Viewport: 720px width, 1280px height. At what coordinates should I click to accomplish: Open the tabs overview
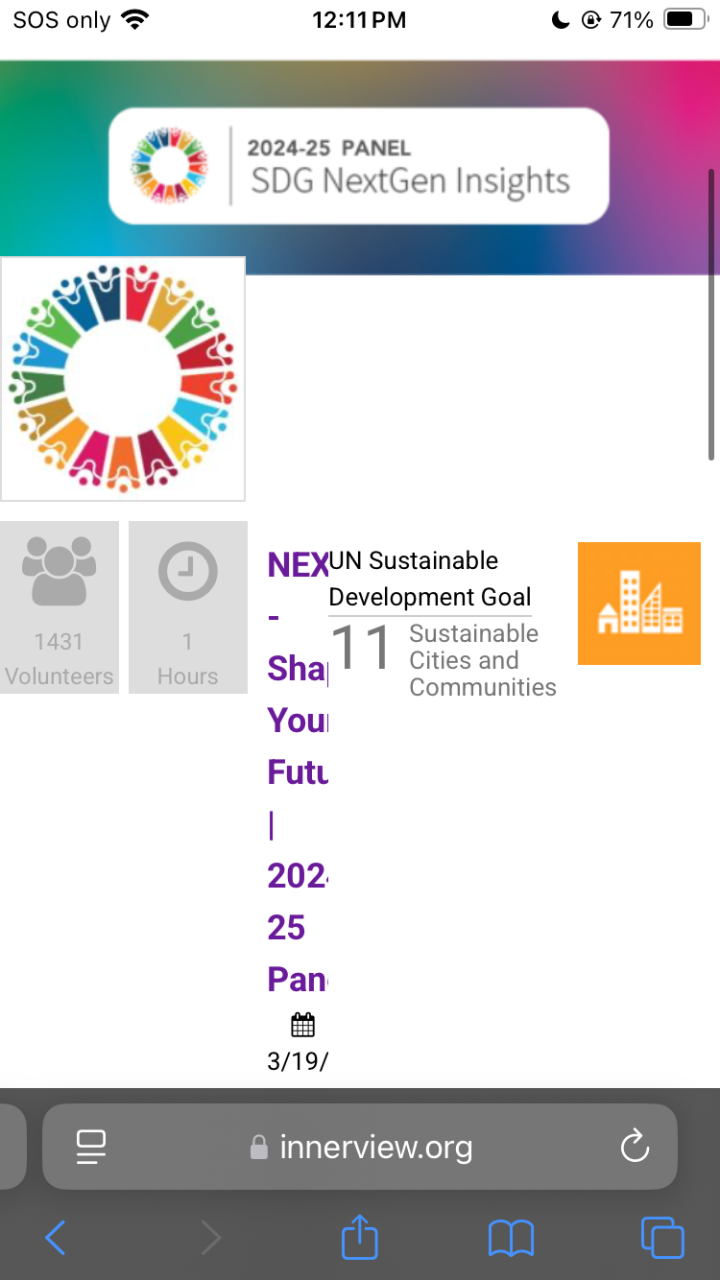[x=662, y=1238]
